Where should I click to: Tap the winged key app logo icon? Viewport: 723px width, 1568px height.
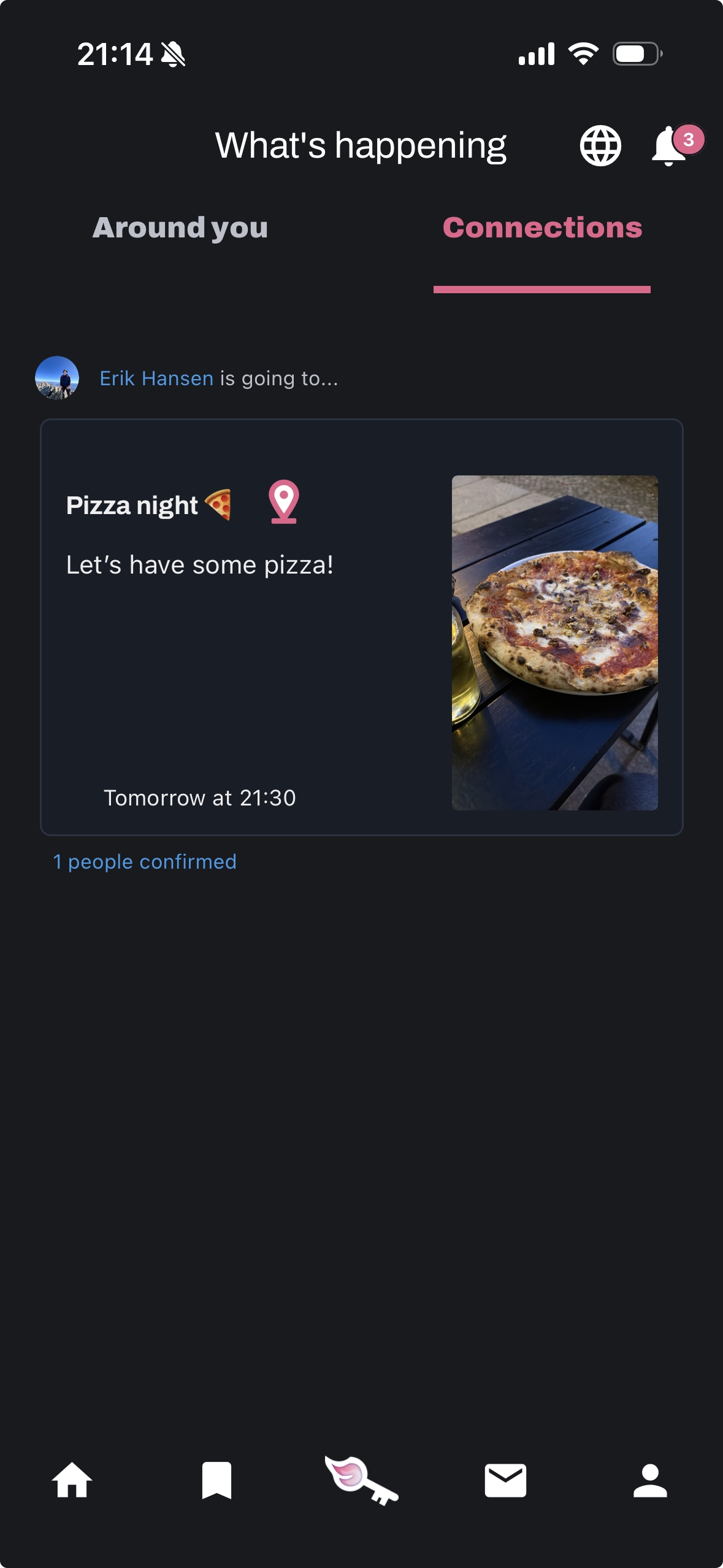coord(361,1480)
